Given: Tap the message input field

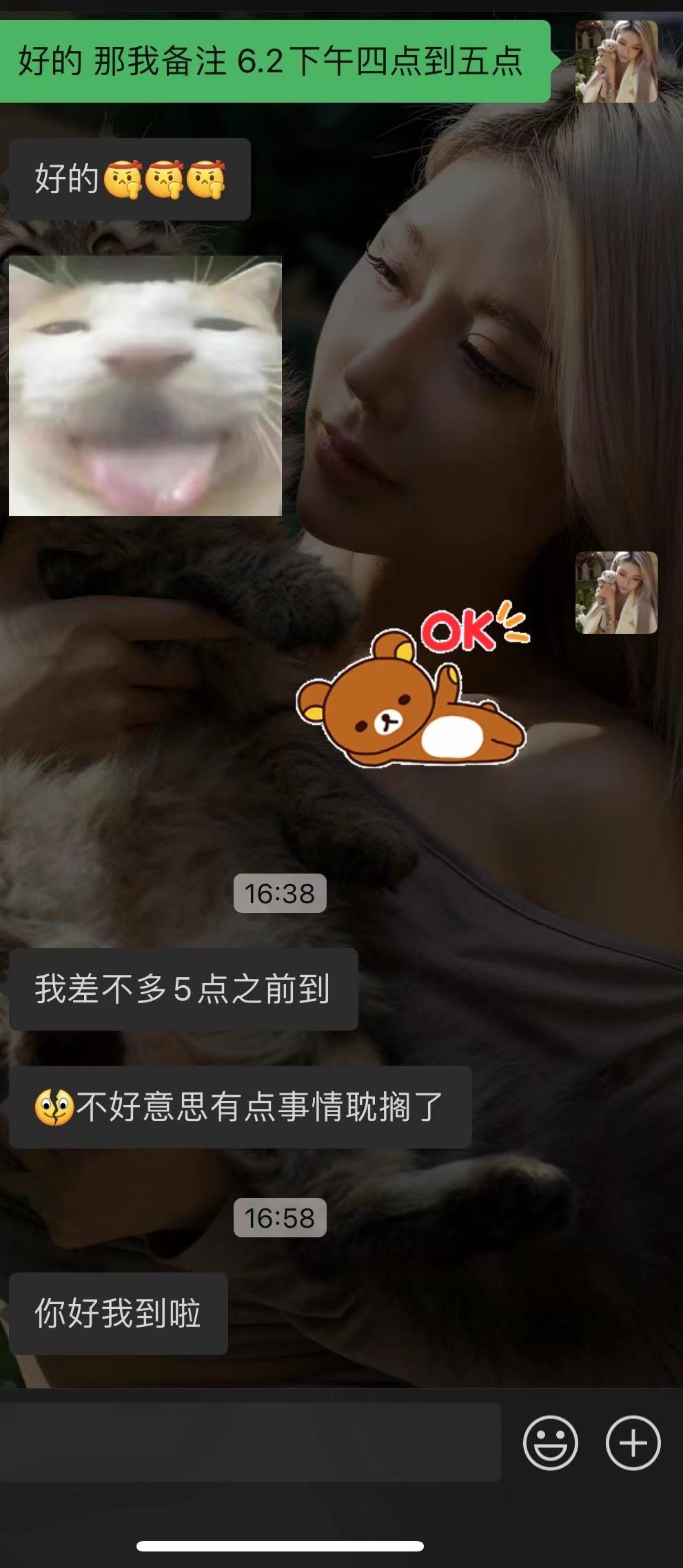Looking at the screenshot, I should [x=249, y=1442].
